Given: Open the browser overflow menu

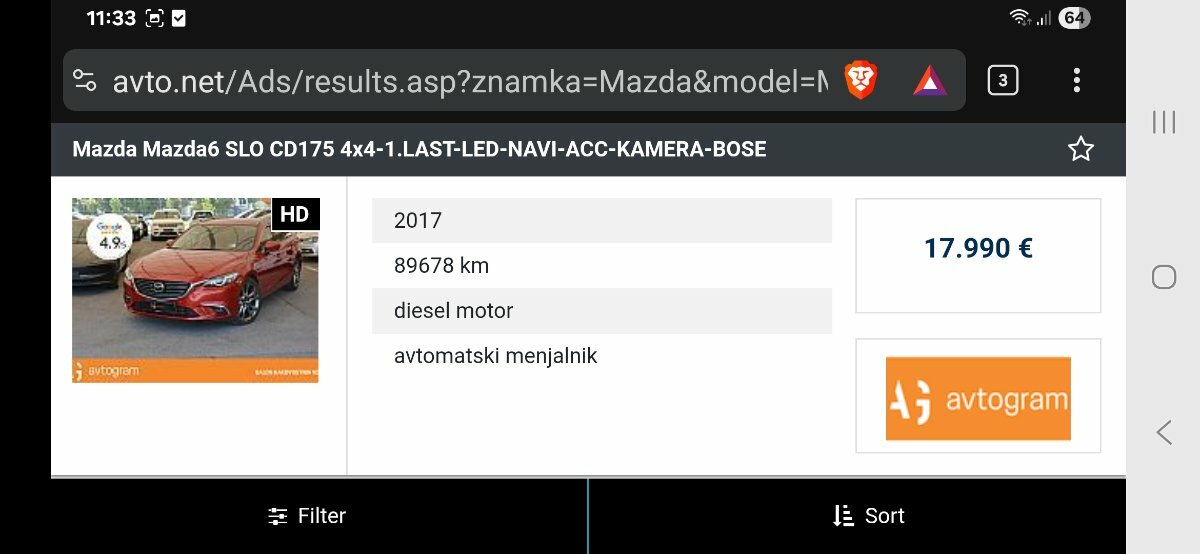Looking at the screenshot, I should click(x=1076, y=80).
